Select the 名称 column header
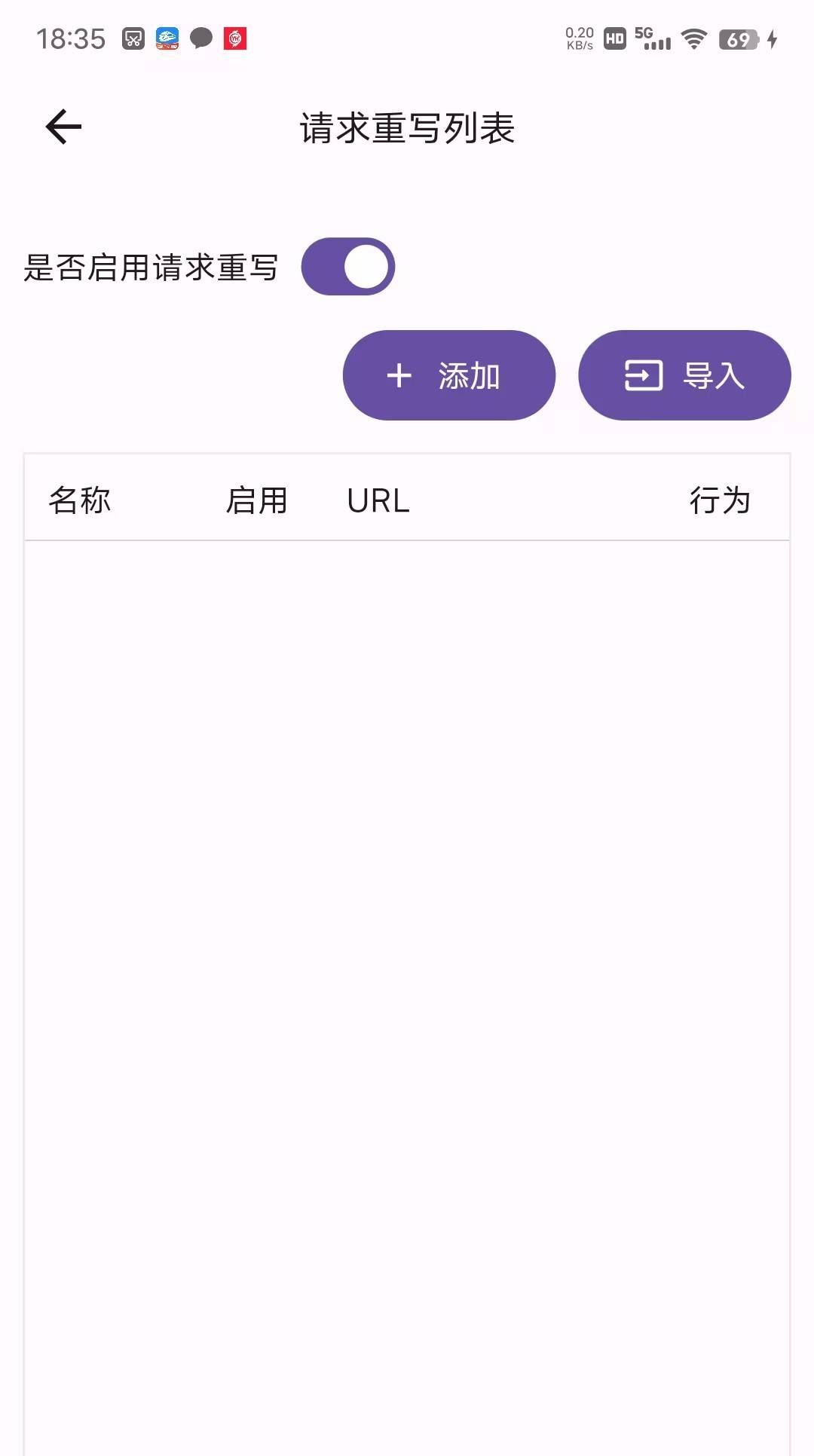Screen dimensions: 814x1456 pos(79,500)
